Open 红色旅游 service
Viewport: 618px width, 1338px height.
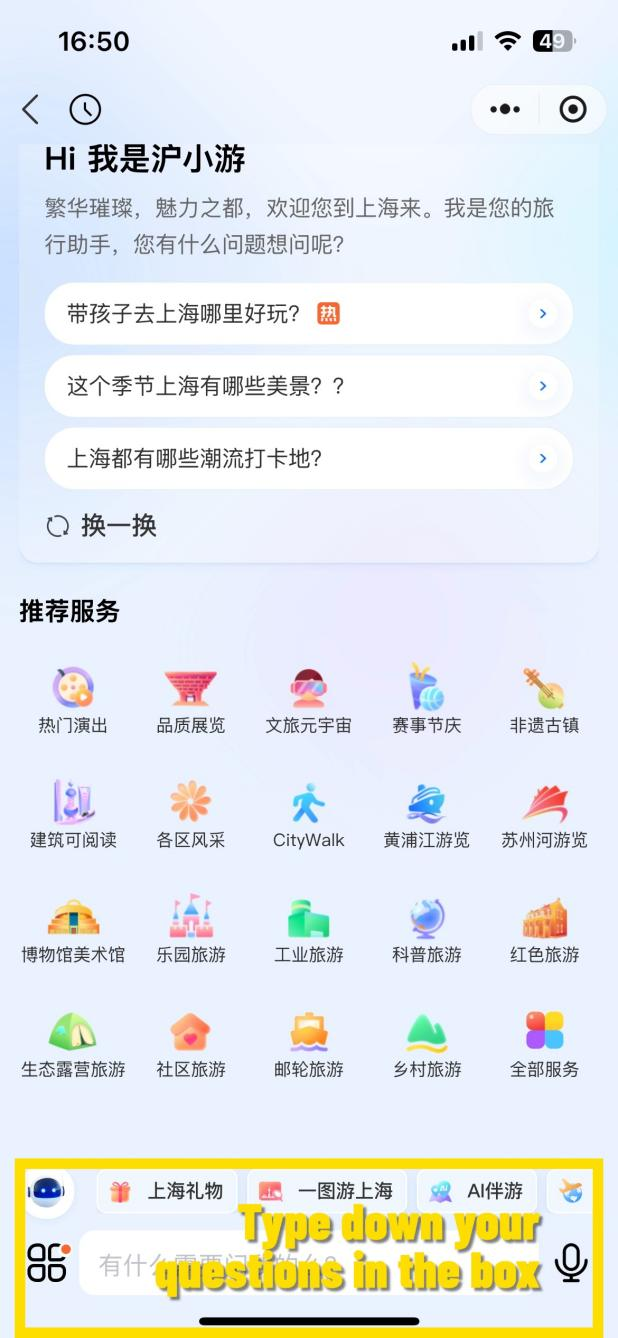click(544, 930)
